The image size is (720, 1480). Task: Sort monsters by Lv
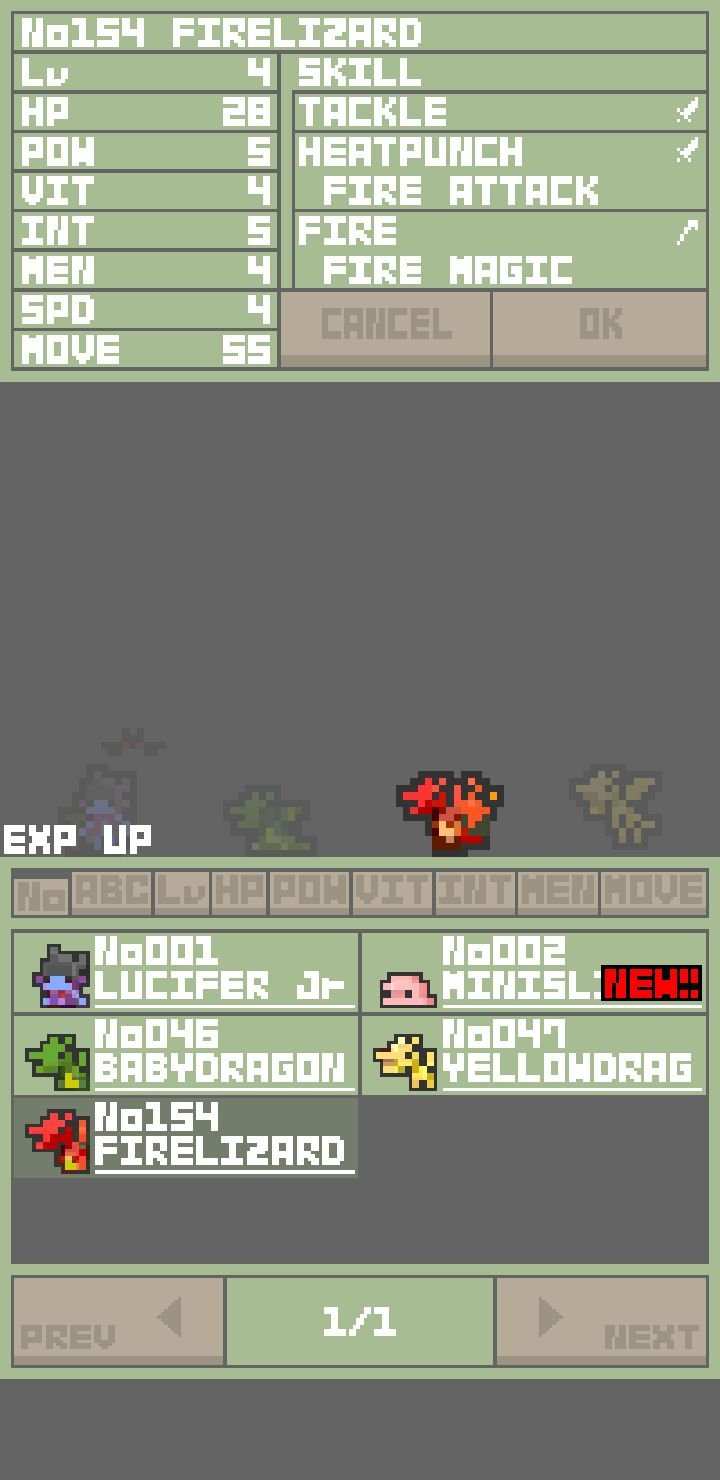[x=181, y=893]
